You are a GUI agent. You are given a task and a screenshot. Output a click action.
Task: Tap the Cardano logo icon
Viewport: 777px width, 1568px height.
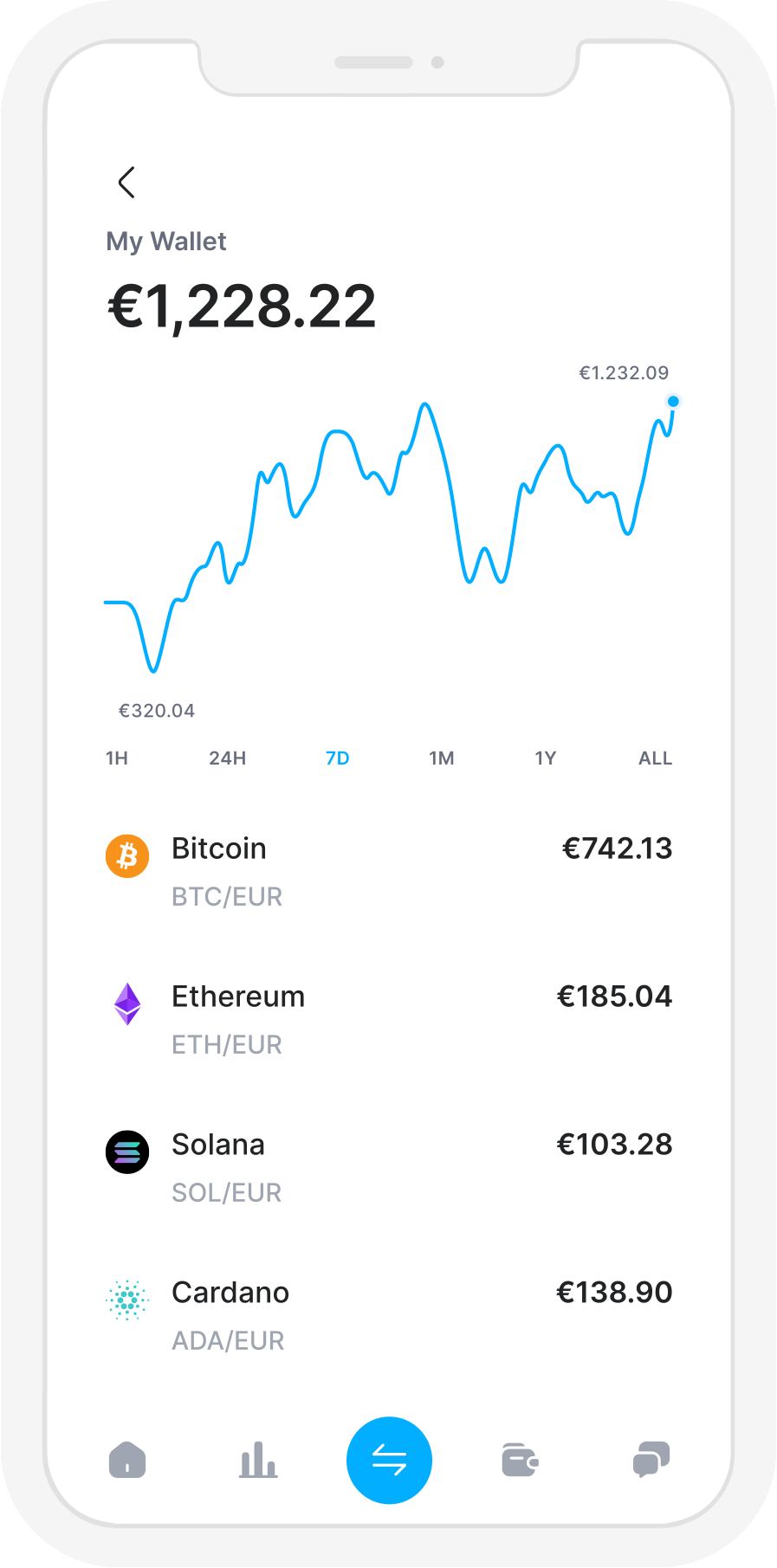click(x=126, y=1300)
